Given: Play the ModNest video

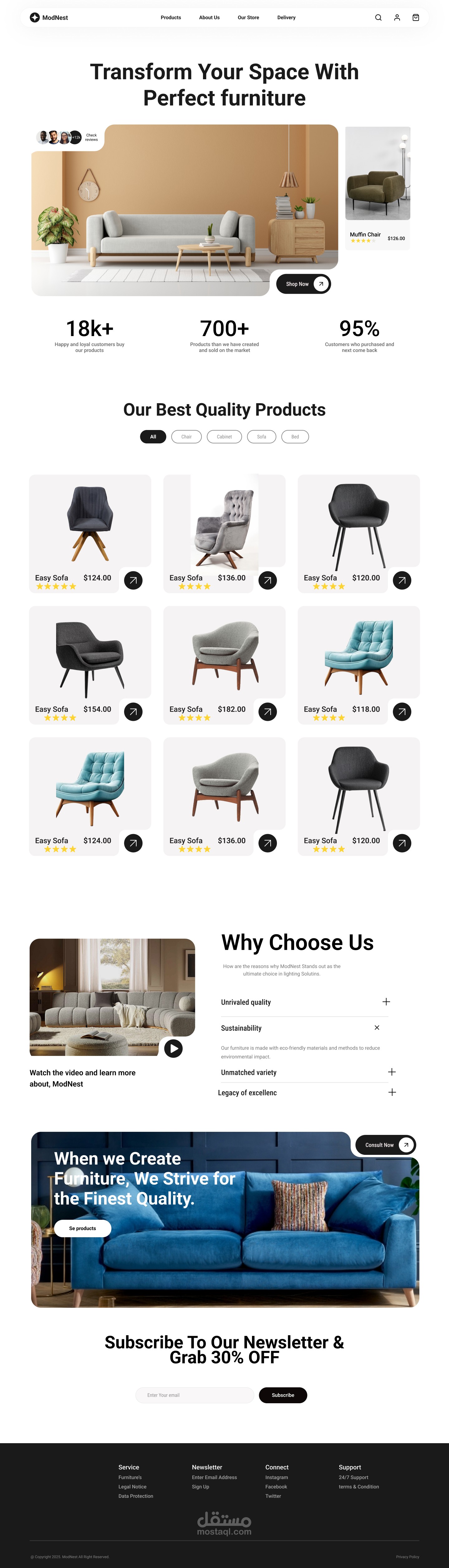Looking at the screenshot, I should coord(173,1048).
